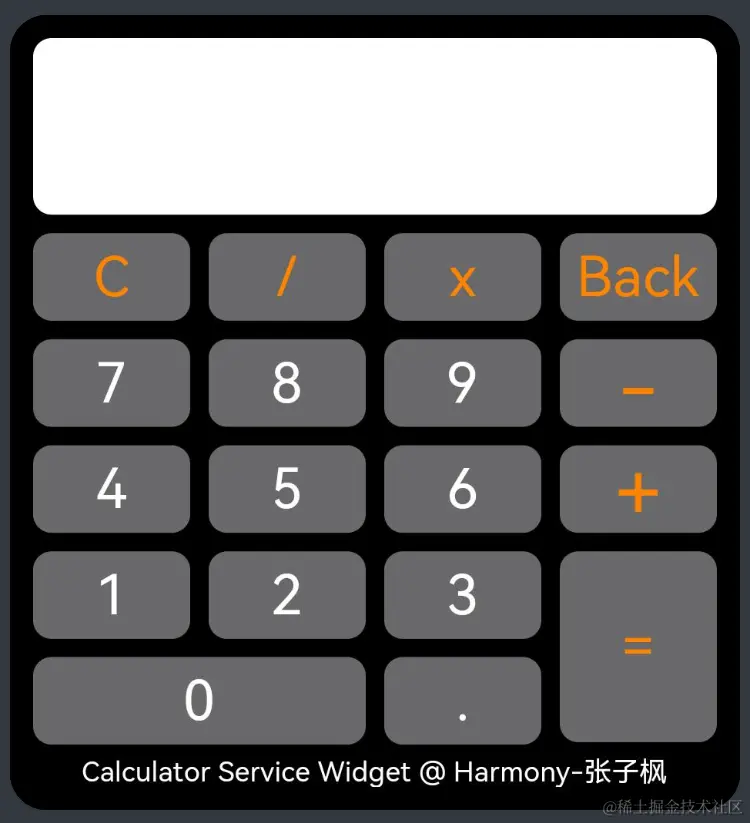This screenshot has height=823, width=750.
Task: Insert a decimal point
Action: point(462,701)
